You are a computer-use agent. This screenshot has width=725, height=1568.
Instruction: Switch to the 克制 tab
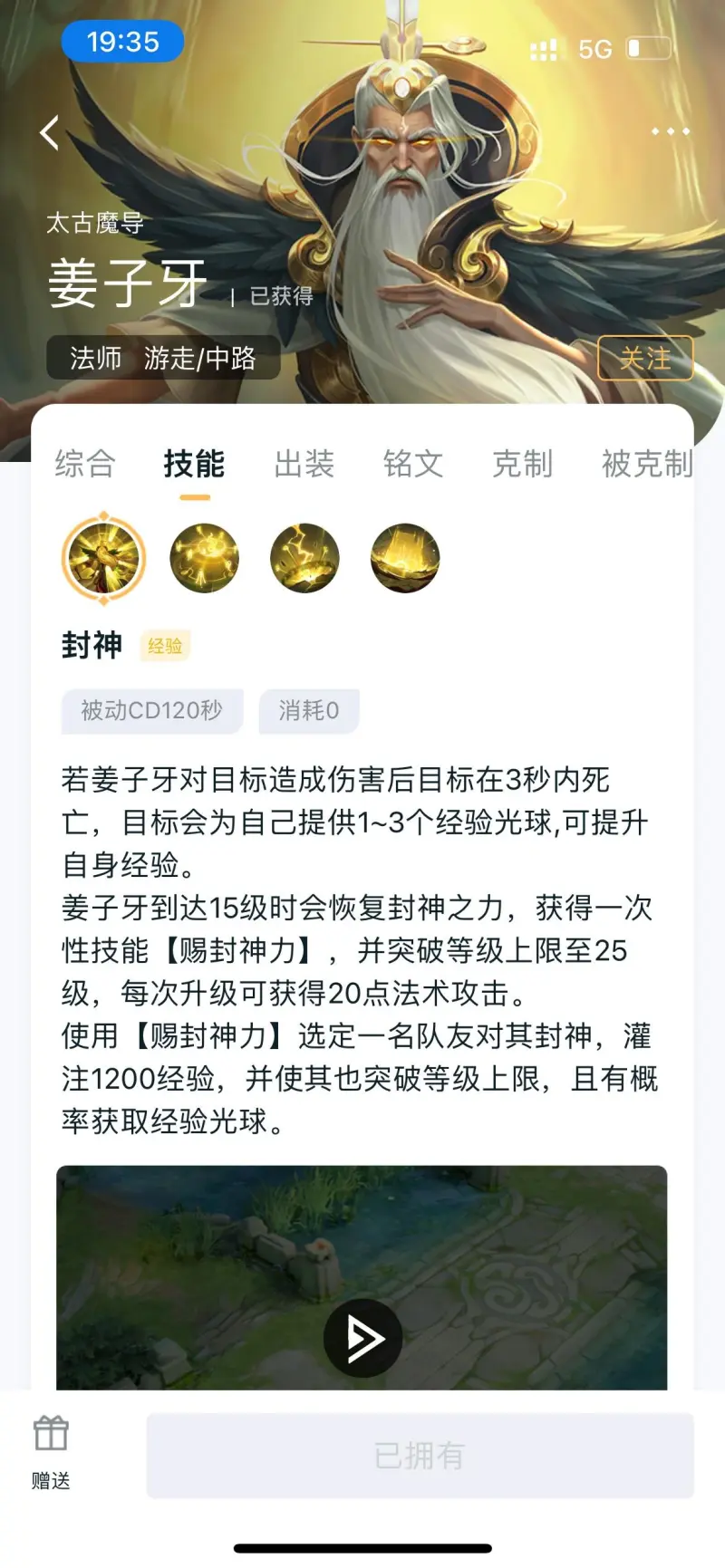point(522,464)
